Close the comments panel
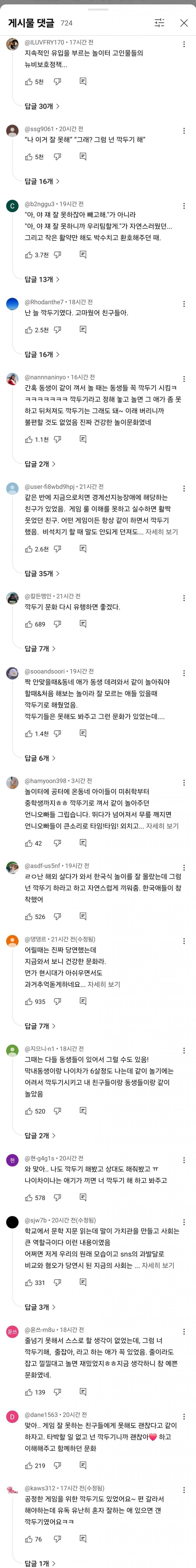196x1568 pixels. [x=184, y=23]
